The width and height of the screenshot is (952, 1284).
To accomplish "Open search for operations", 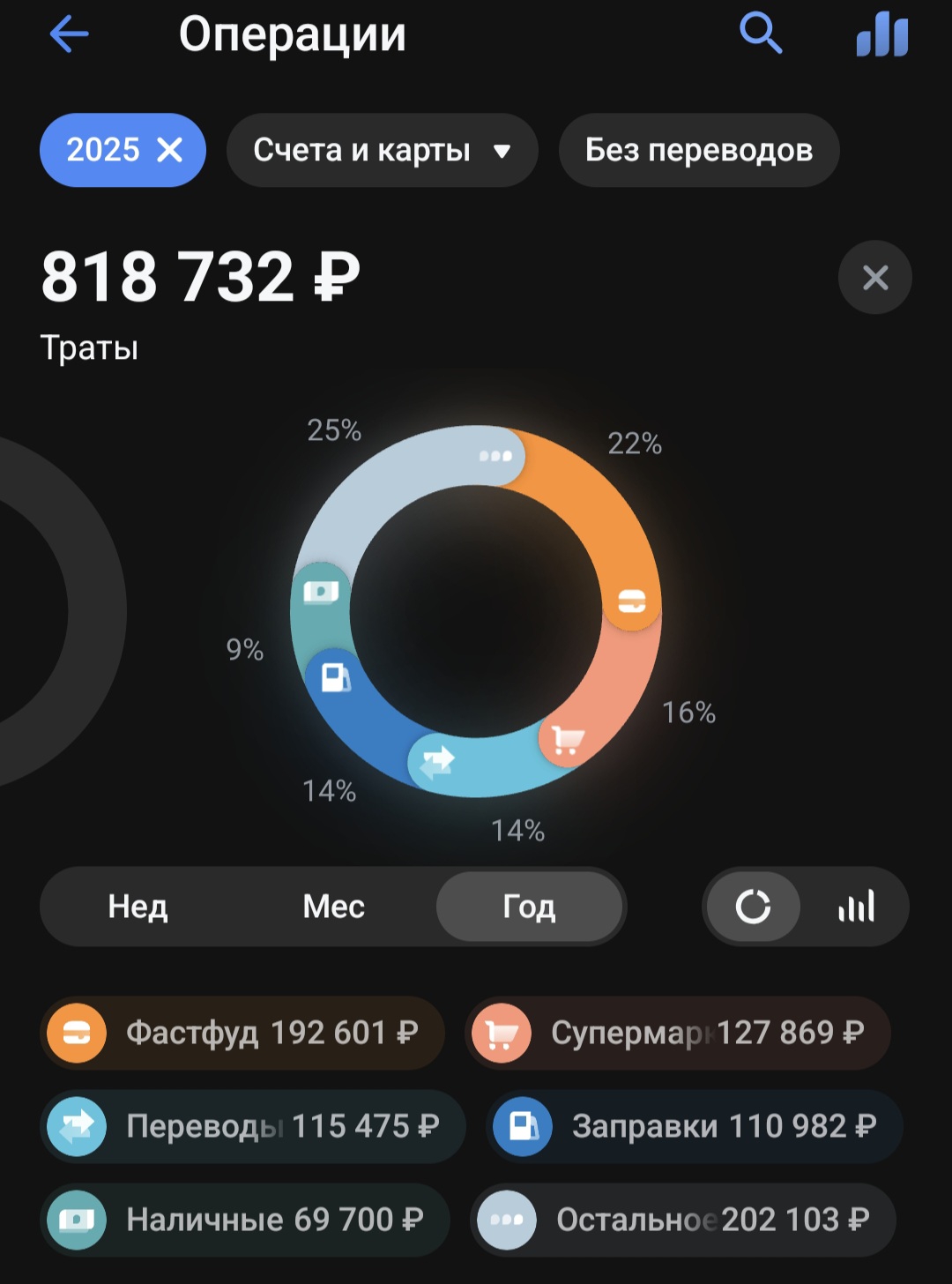I will [760, 35].
